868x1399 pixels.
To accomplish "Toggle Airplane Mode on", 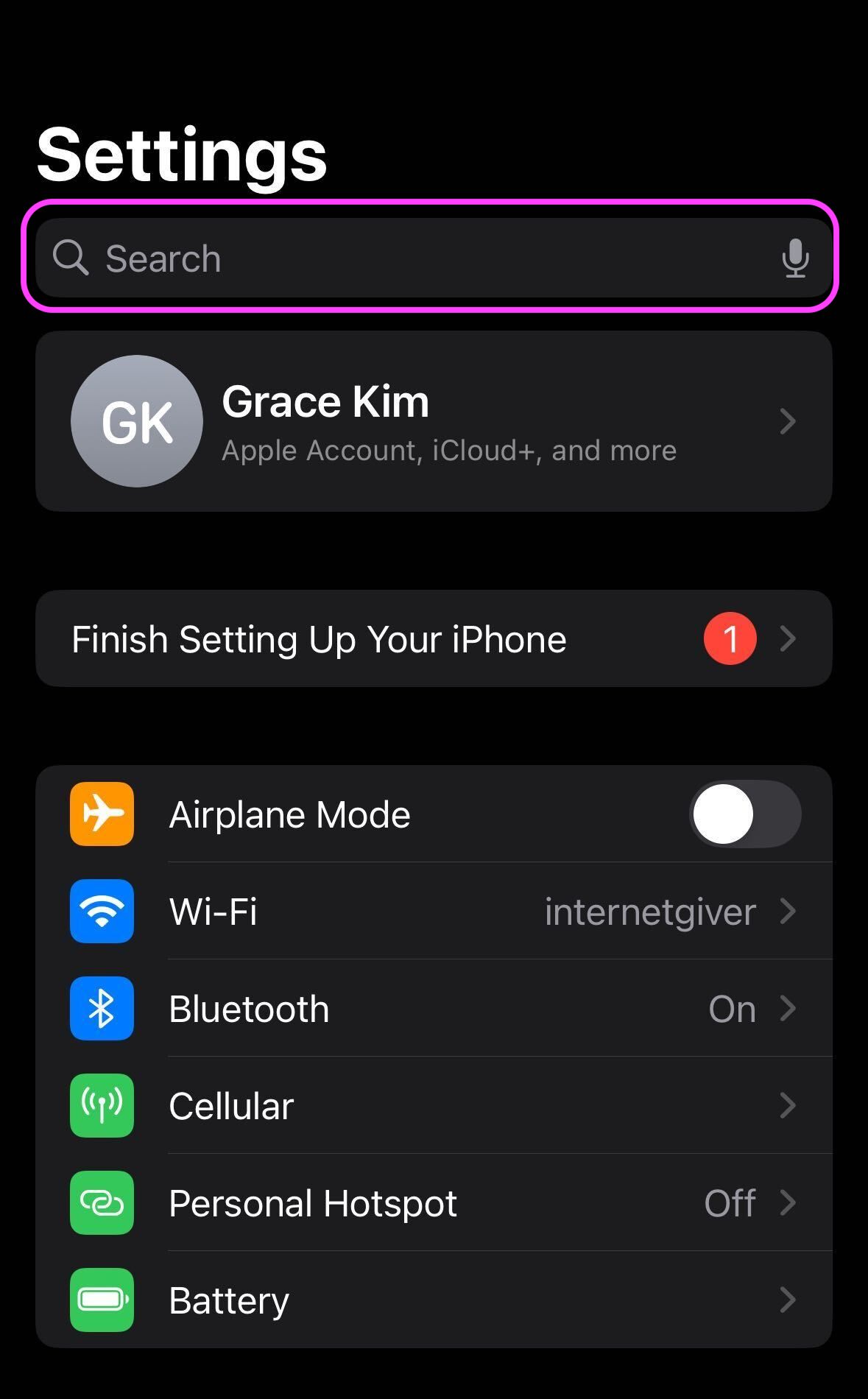I will tap(745, 814).
